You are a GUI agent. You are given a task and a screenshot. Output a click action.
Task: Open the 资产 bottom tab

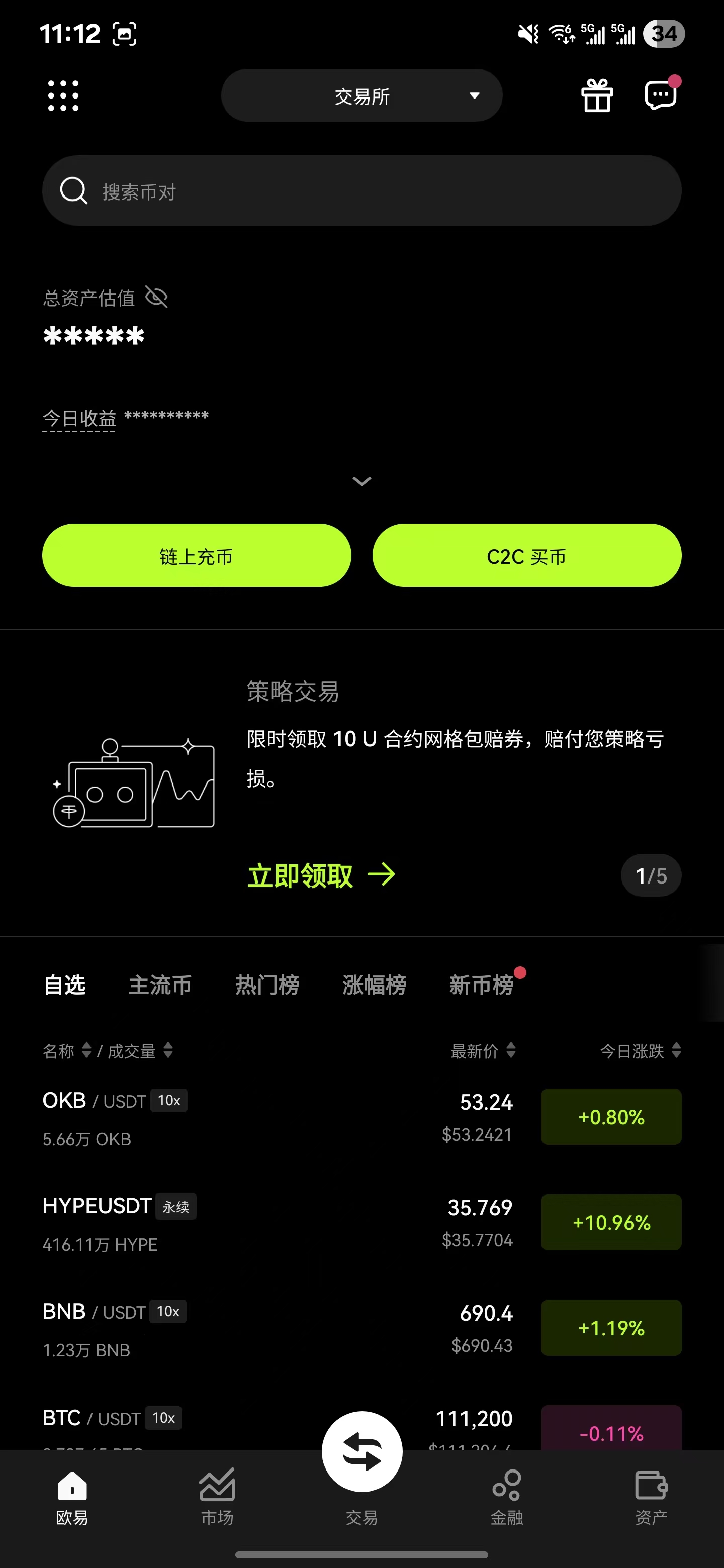[x=651, y=1499]
